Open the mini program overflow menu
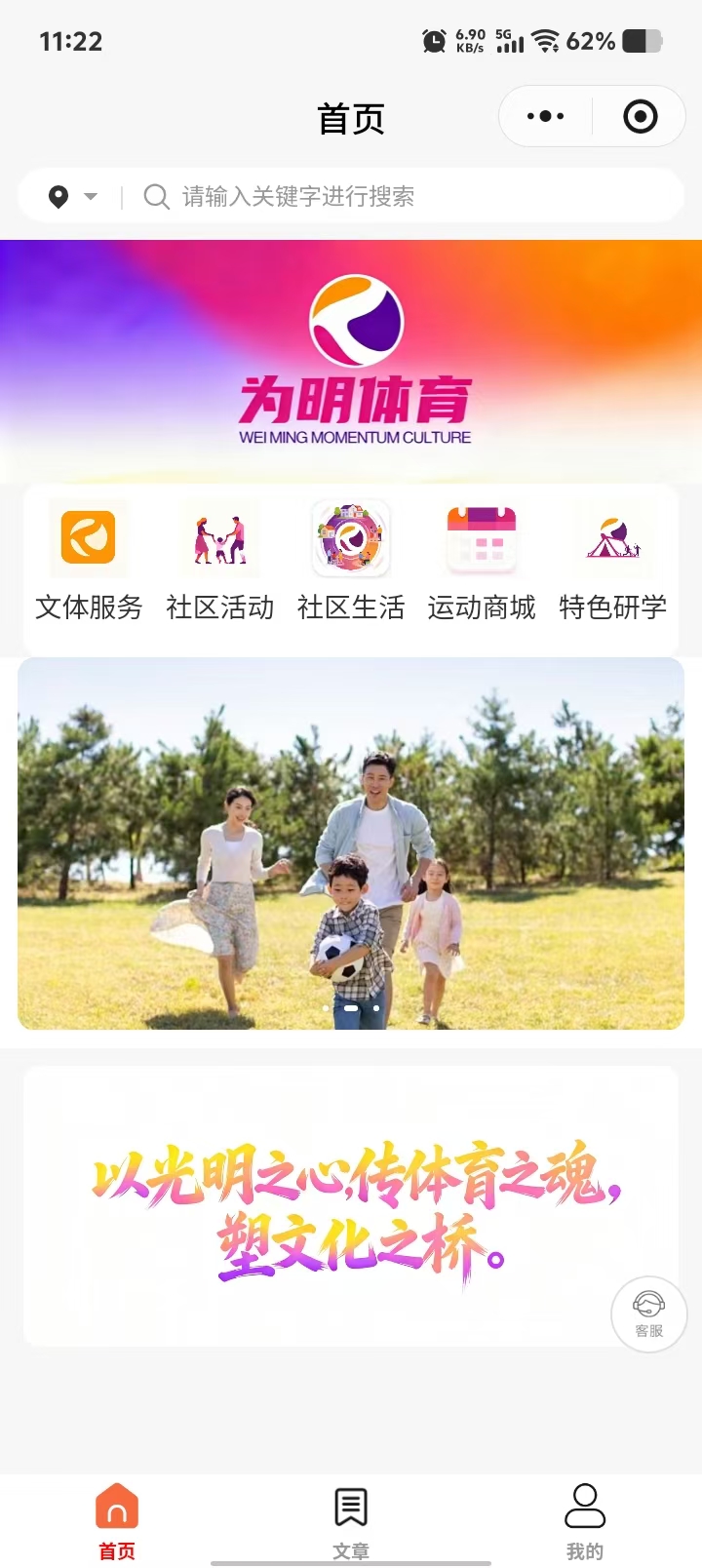Image resolution: width=702 pixels, height=1568 pixels. tap(545, 117)
